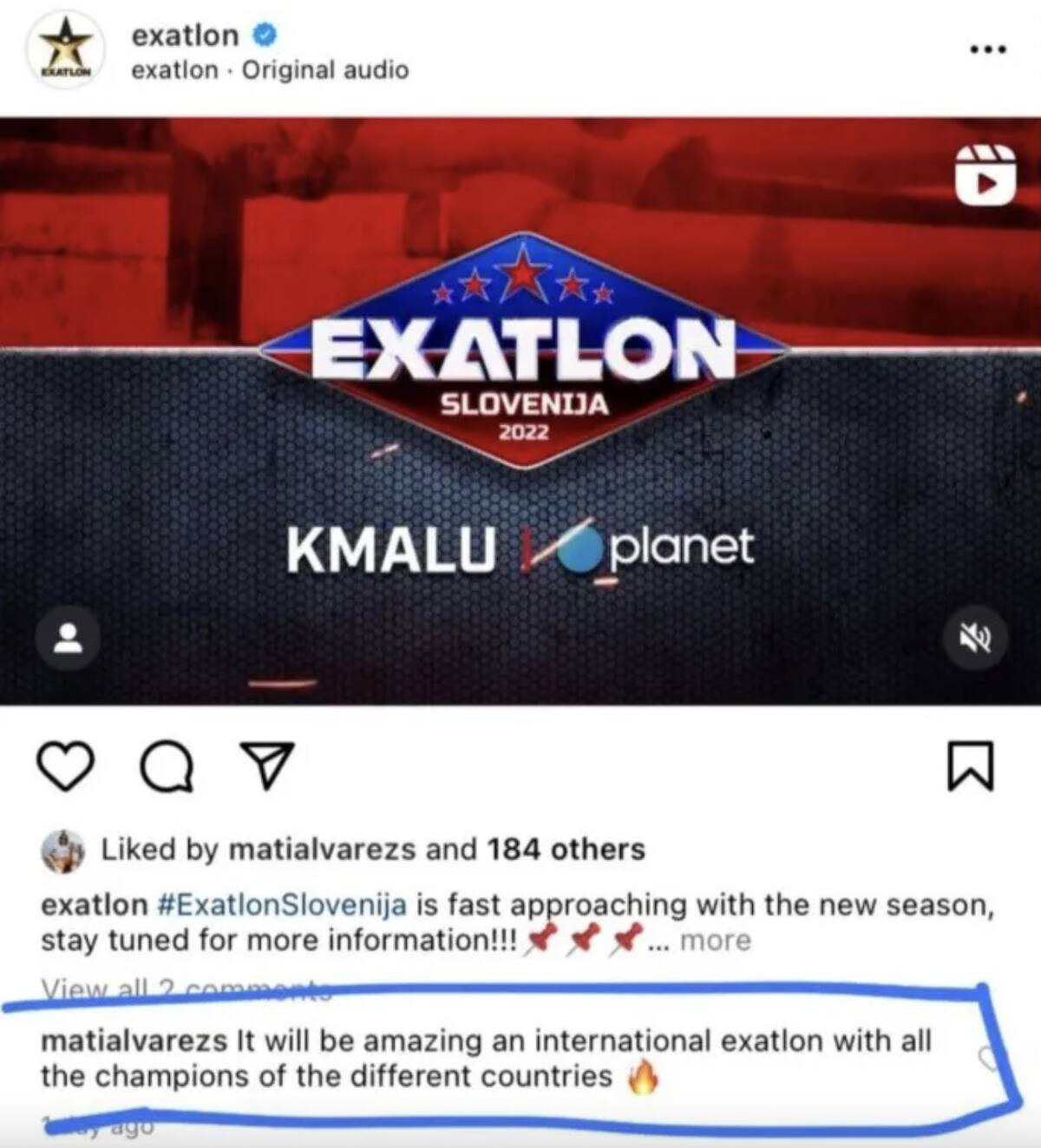Open the exatlon profile picture

[x=67, y=52]
